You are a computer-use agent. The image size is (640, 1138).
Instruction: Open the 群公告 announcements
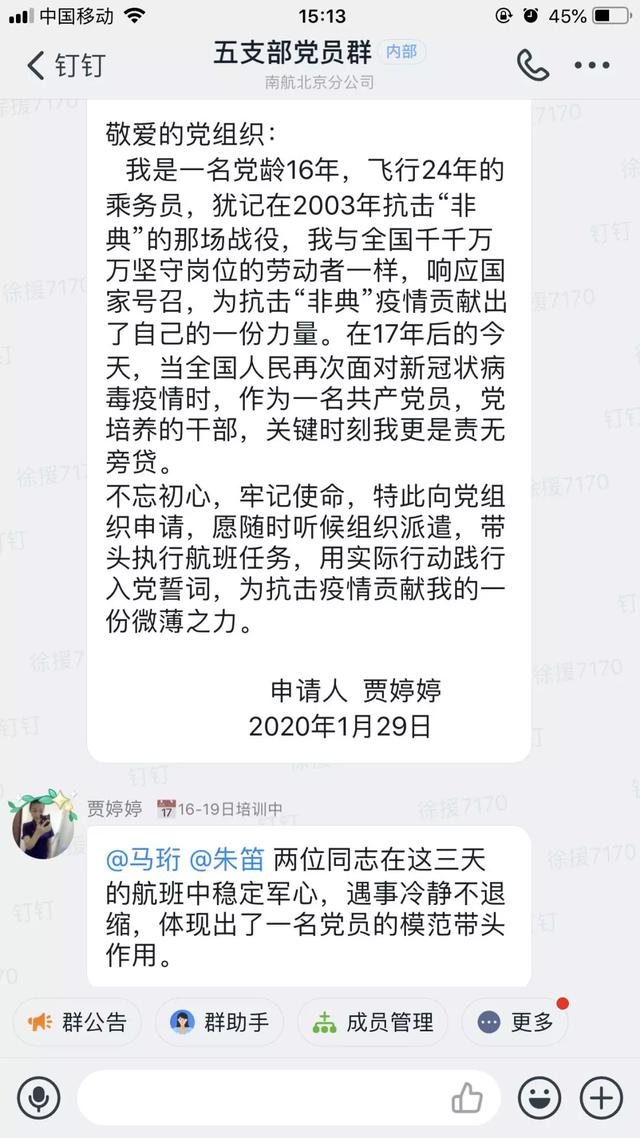pyautogui.click(x=77, y=1023)
